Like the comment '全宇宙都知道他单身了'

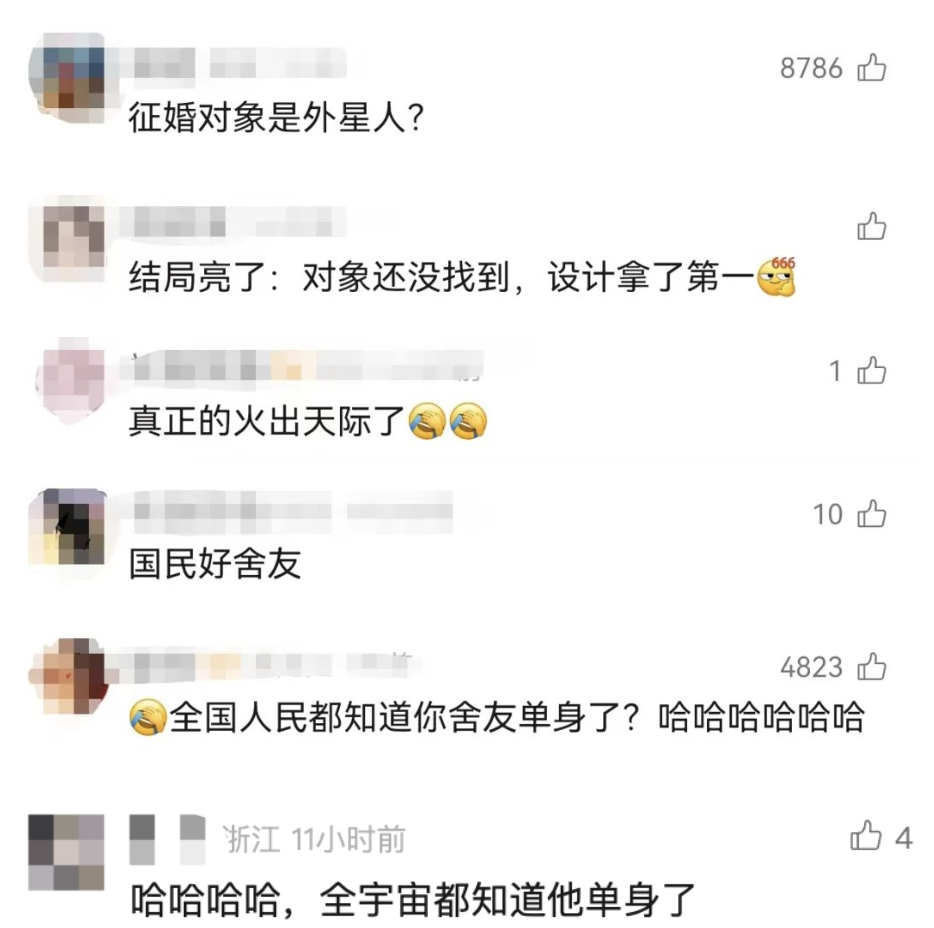[865, 837]
